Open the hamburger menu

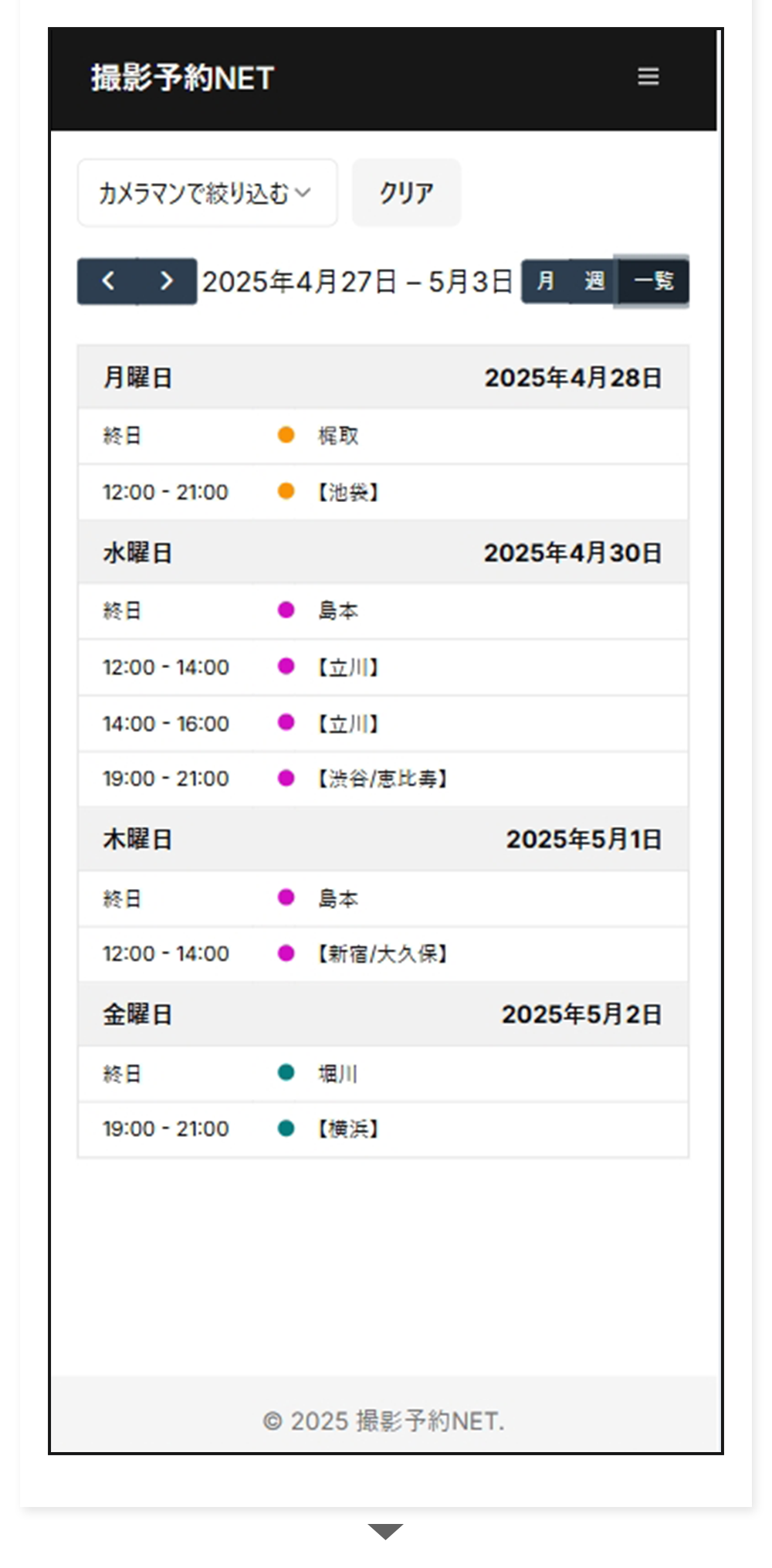point(648,76)
